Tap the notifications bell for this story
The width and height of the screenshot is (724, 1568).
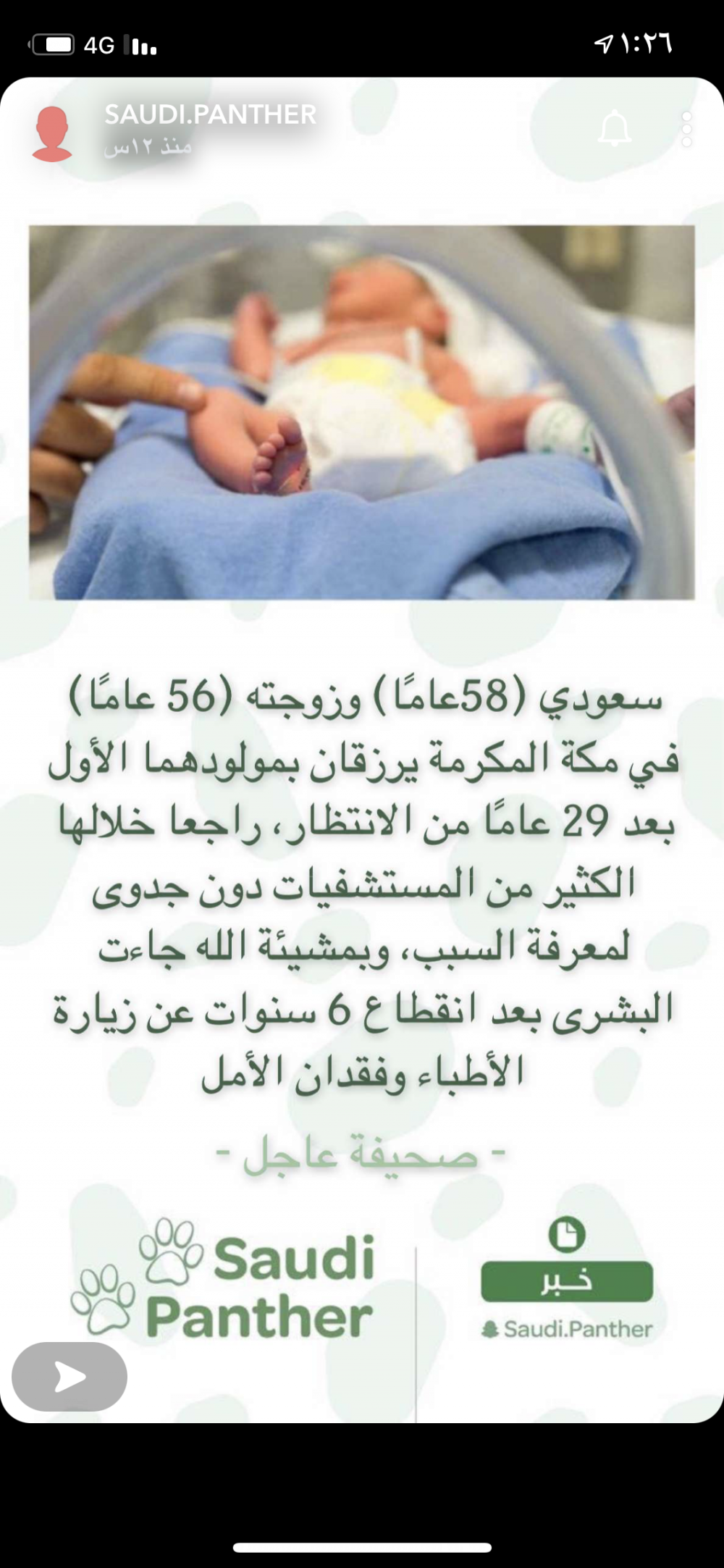coord(615,130)
